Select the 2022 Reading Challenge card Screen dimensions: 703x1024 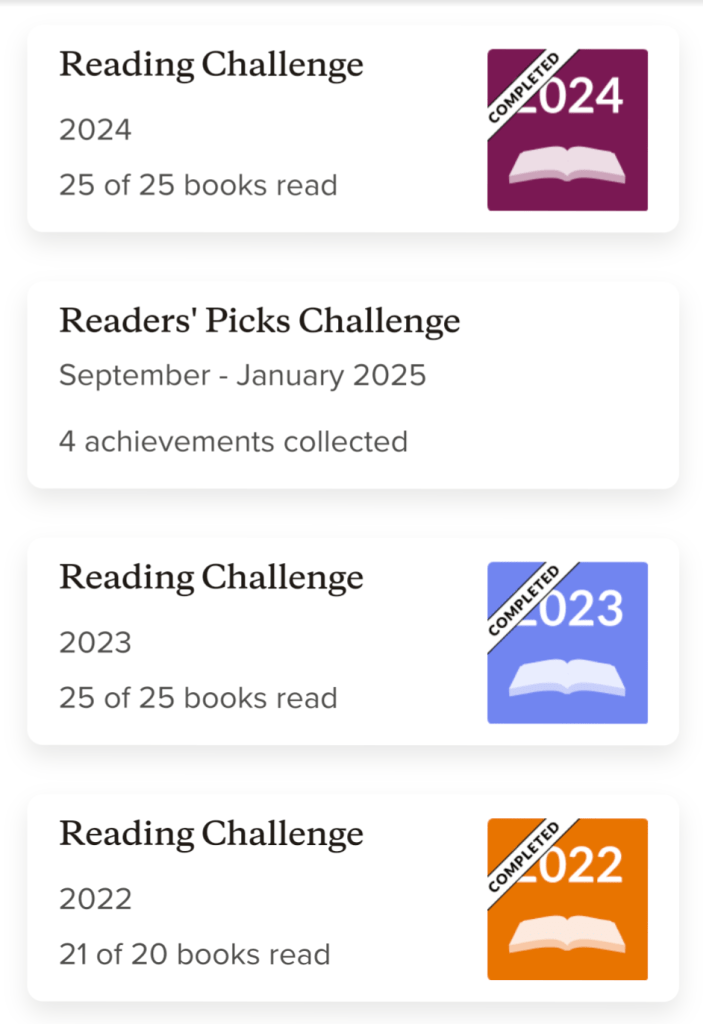[x=352, y=898]
